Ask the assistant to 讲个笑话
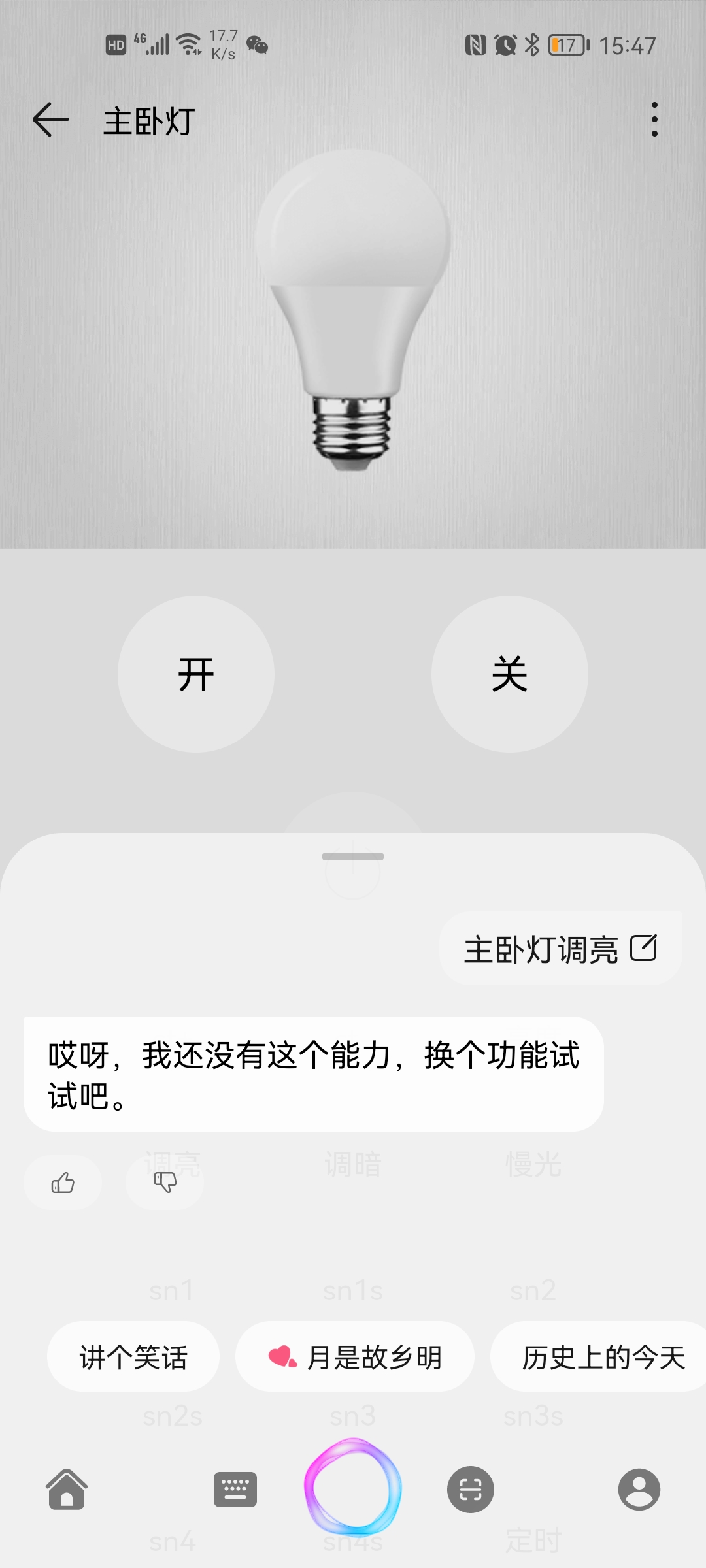The width and height of the screenshot is (706, 1568). click(x=132, y=1356)
